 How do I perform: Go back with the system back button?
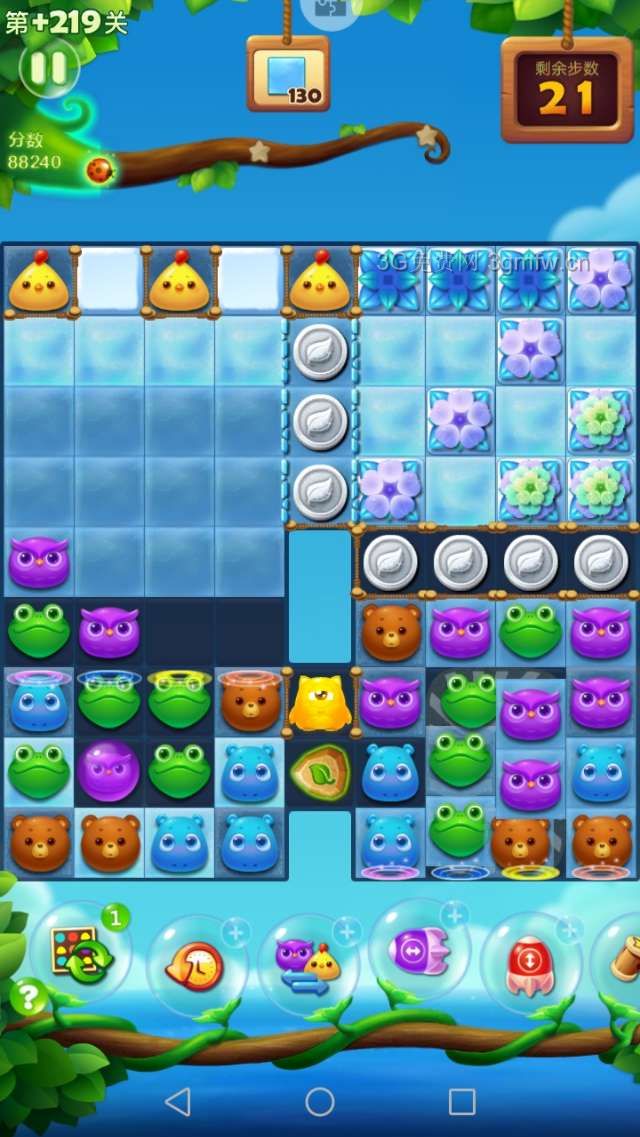point(177,1101)
